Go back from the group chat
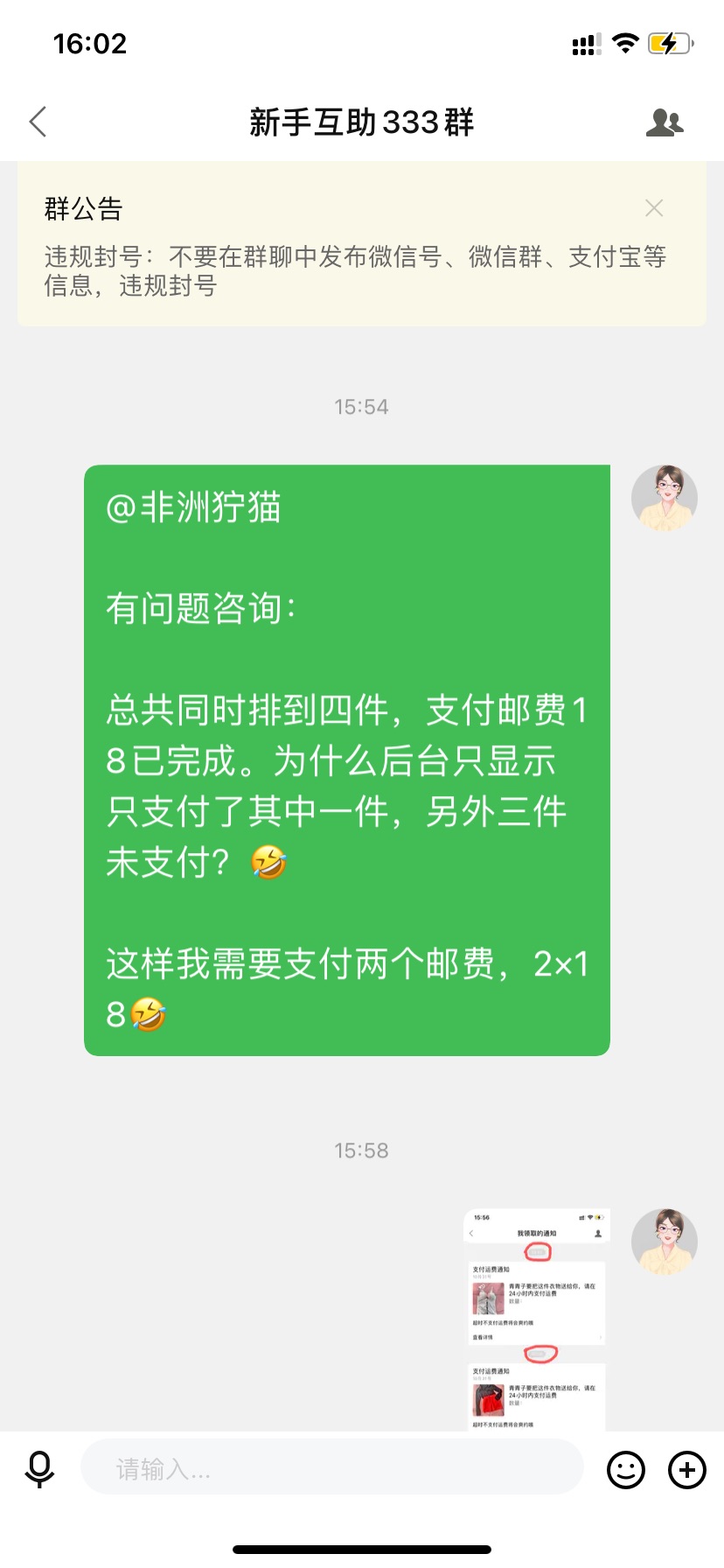 point(38,122)
